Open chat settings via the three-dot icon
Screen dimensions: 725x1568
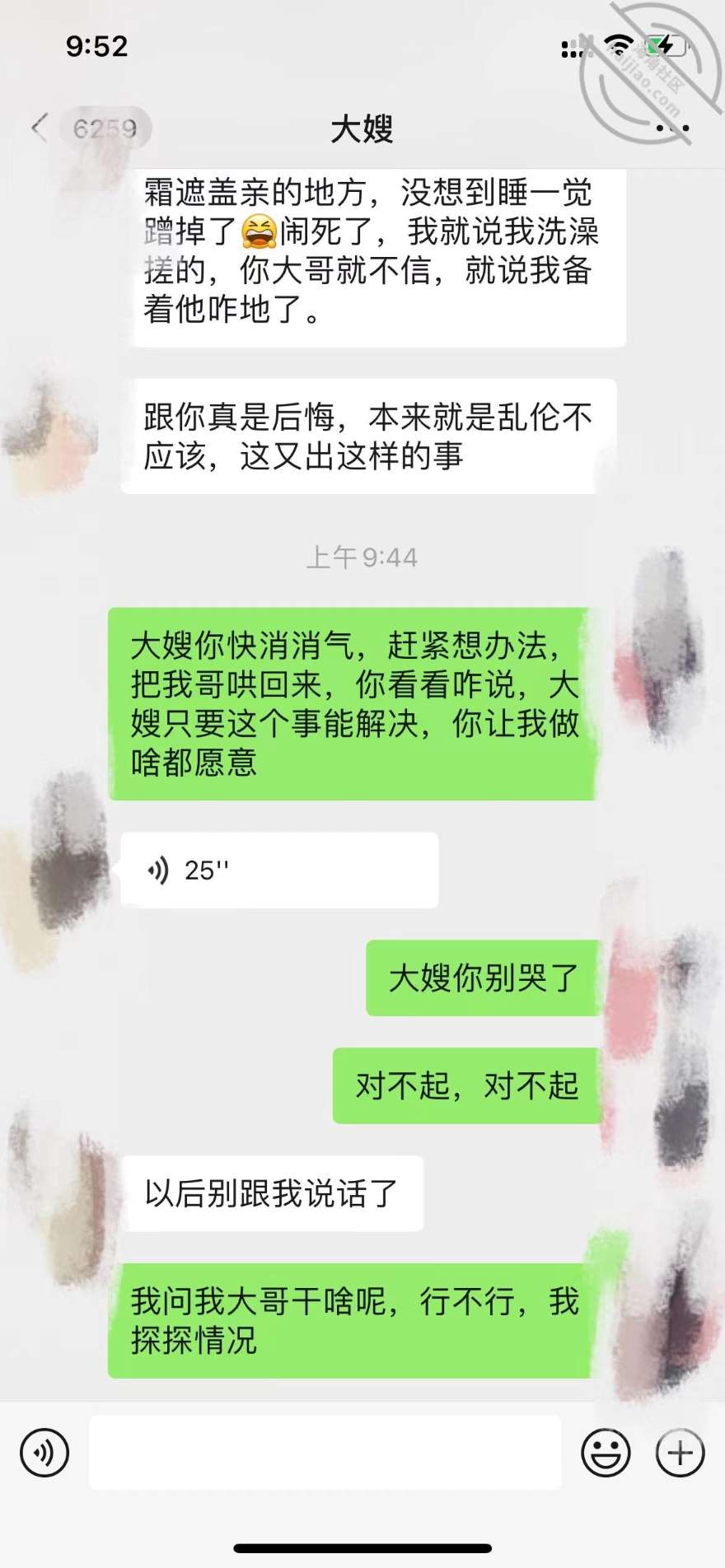pos(671,128)
